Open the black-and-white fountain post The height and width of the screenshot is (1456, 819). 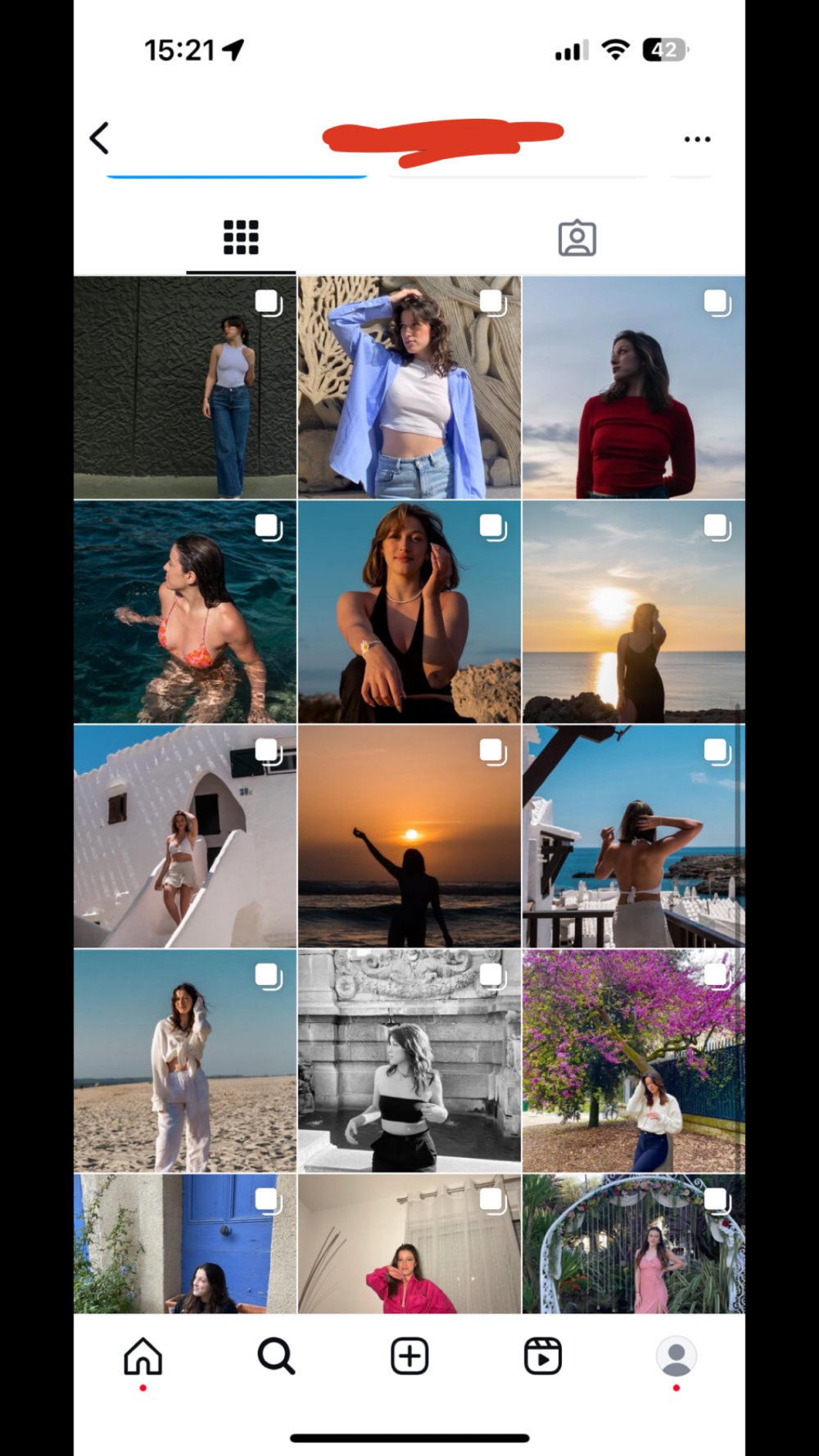click(x=409, y=1061)
